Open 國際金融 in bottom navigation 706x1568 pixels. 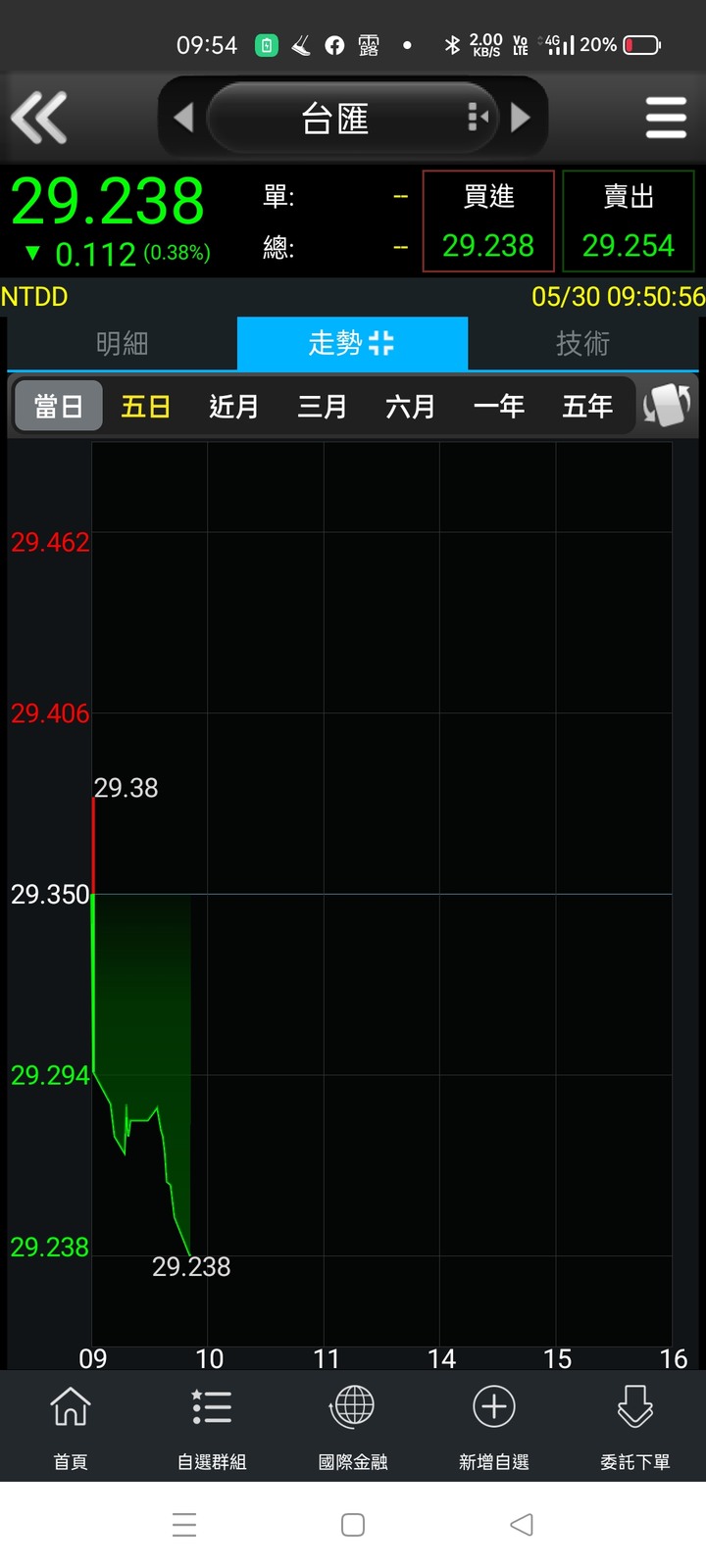click(x=353, y=1427)
